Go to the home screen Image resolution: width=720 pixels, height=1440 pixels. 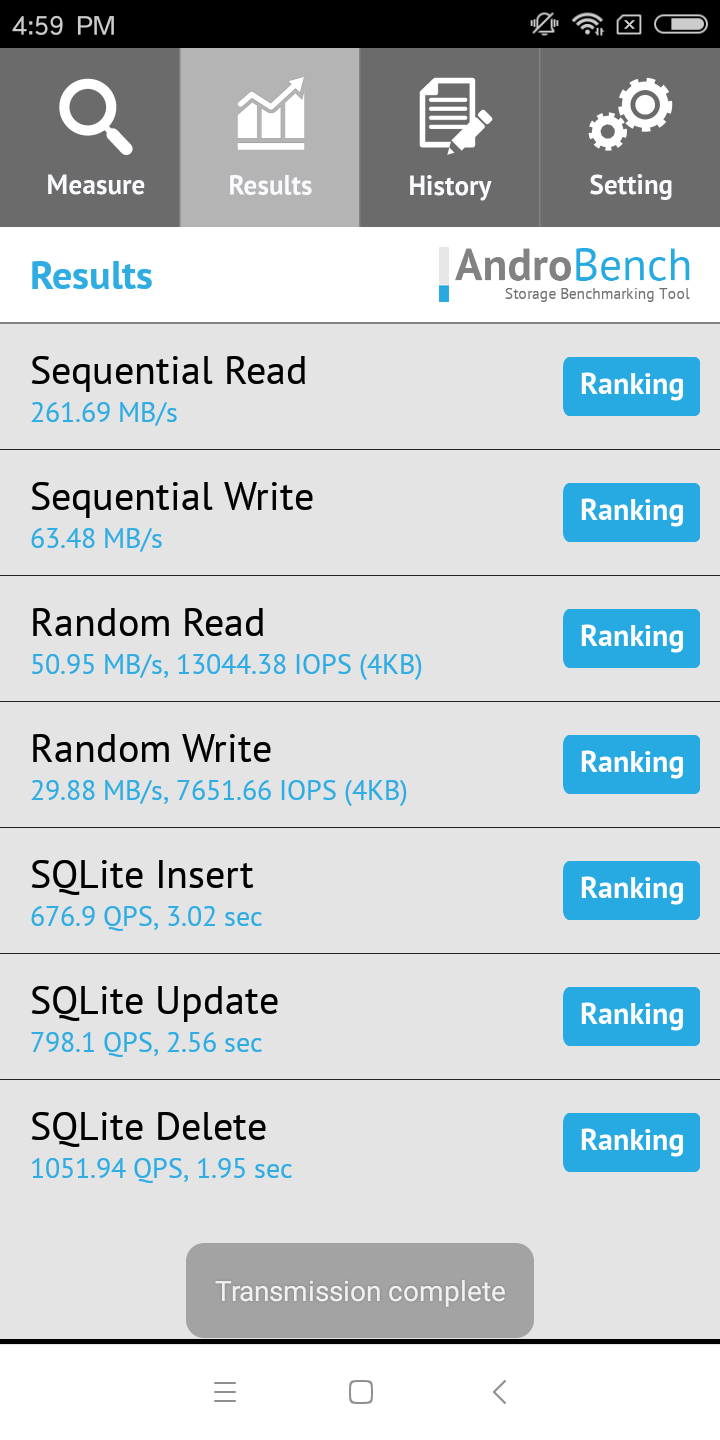[x=361, y=1392]
